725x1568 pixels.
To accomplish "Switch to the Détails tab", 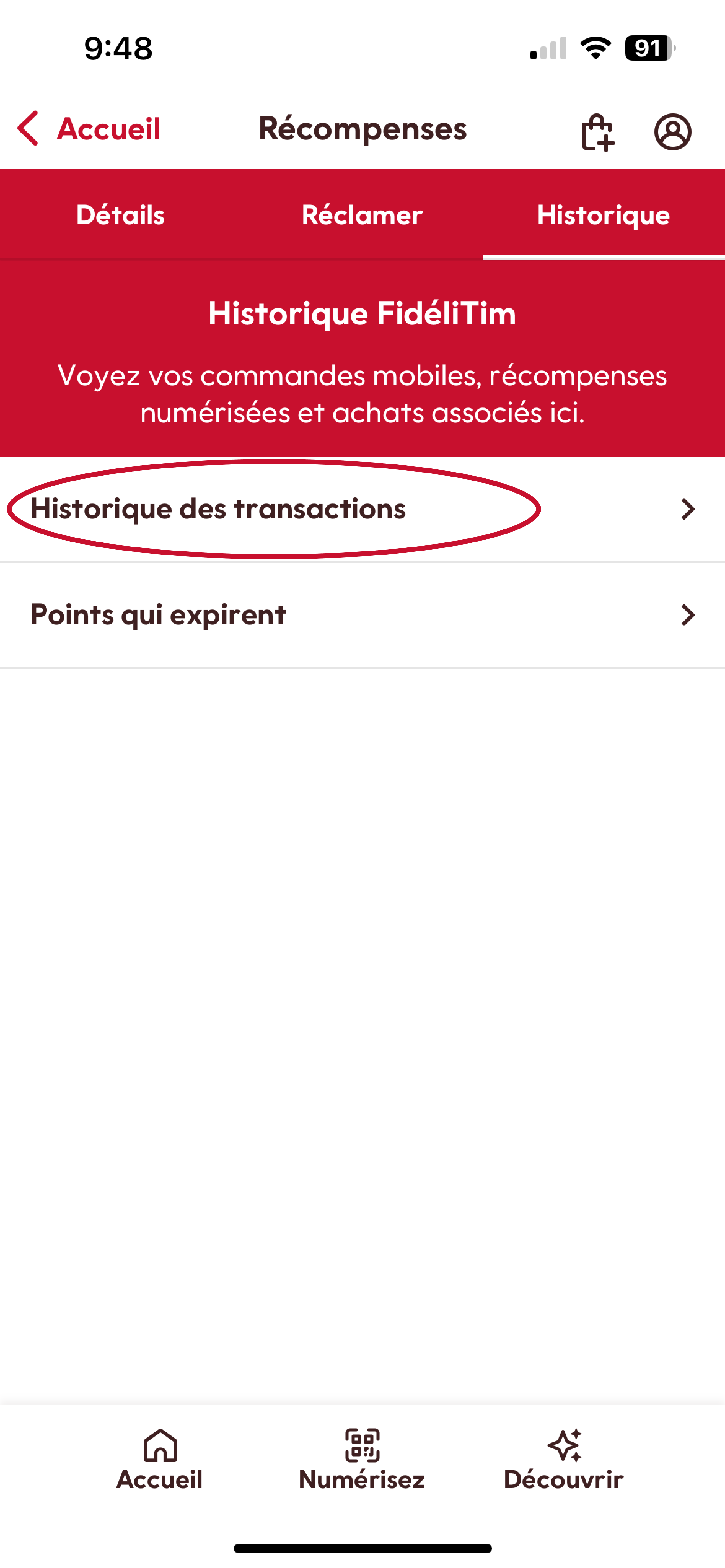I will tap(120, 215).
